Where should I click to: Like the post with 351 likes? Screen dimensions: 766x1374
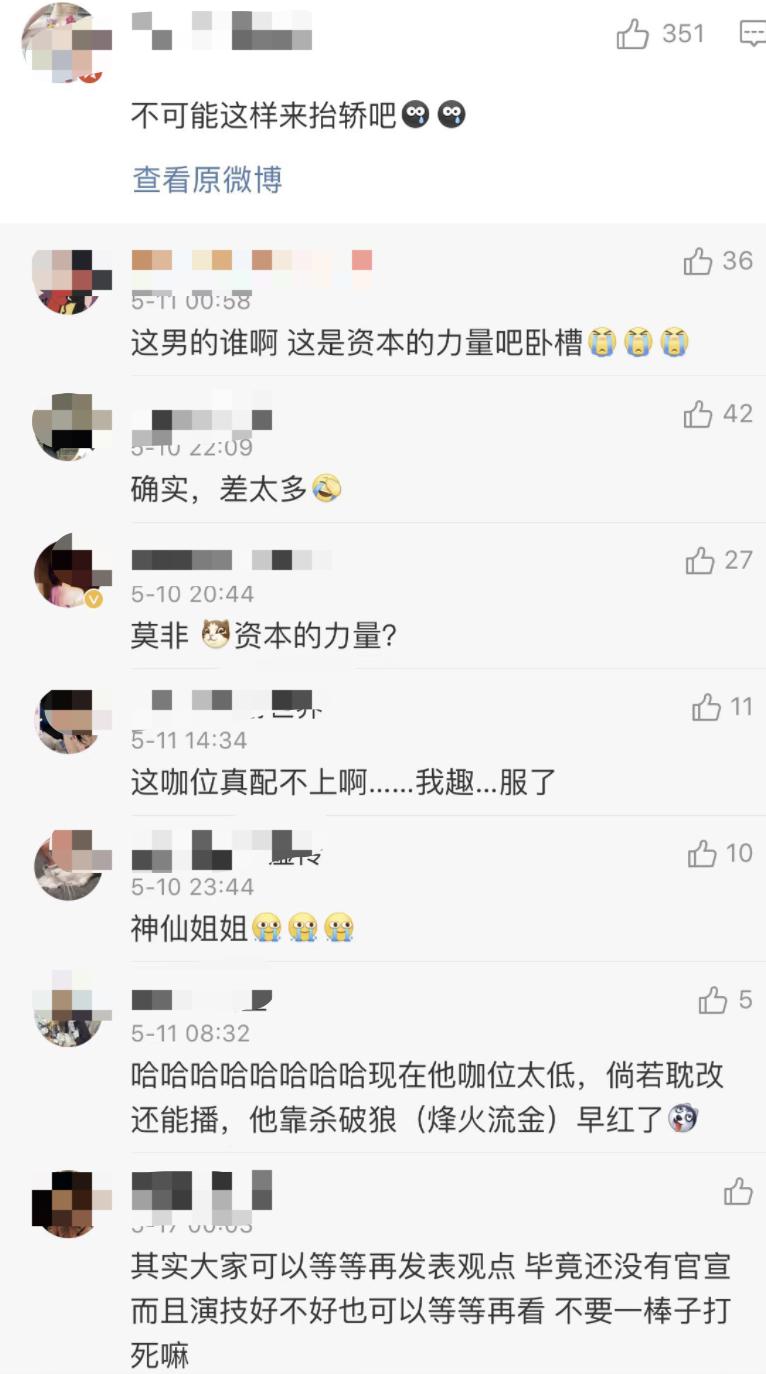(634, 35)
